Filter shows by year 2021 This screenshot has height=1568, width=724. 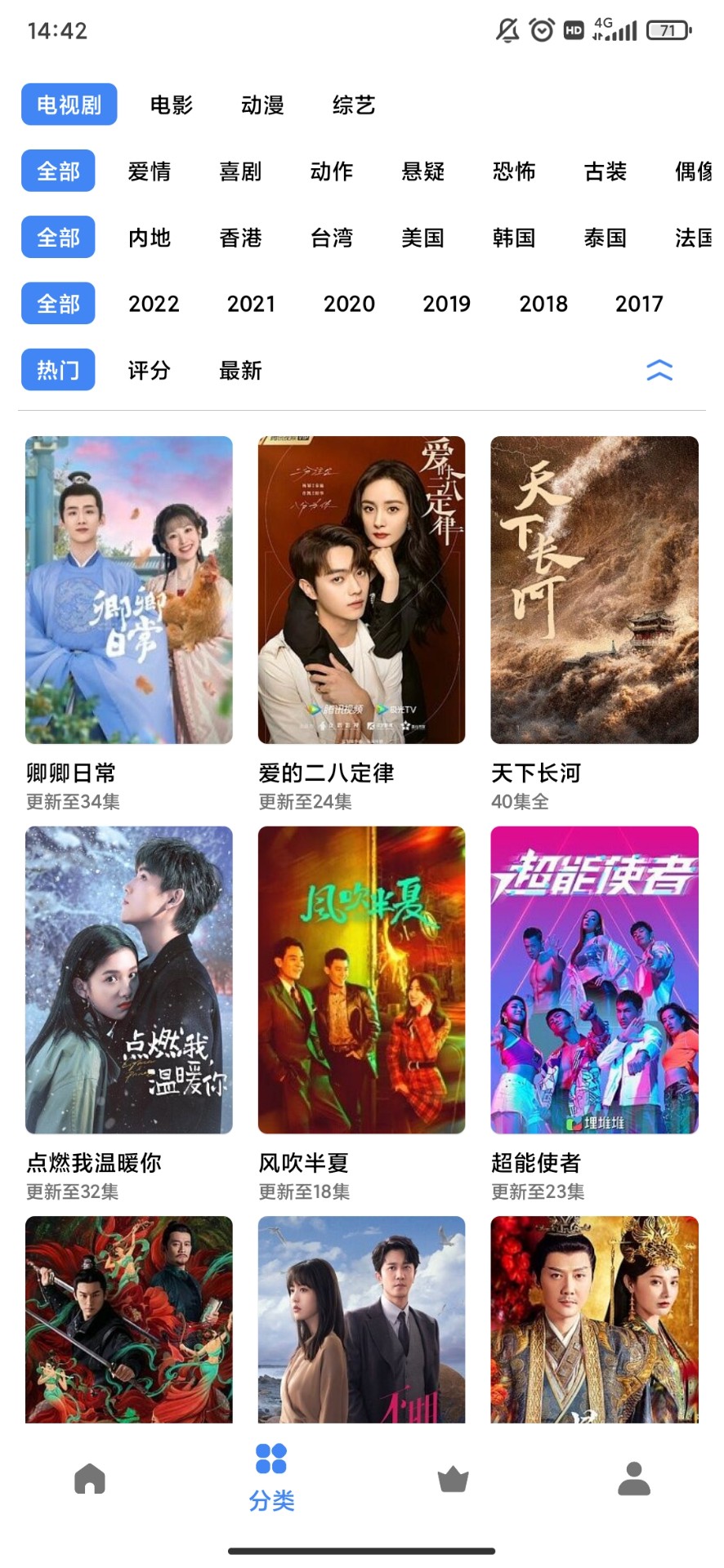(x=252, y=304)
